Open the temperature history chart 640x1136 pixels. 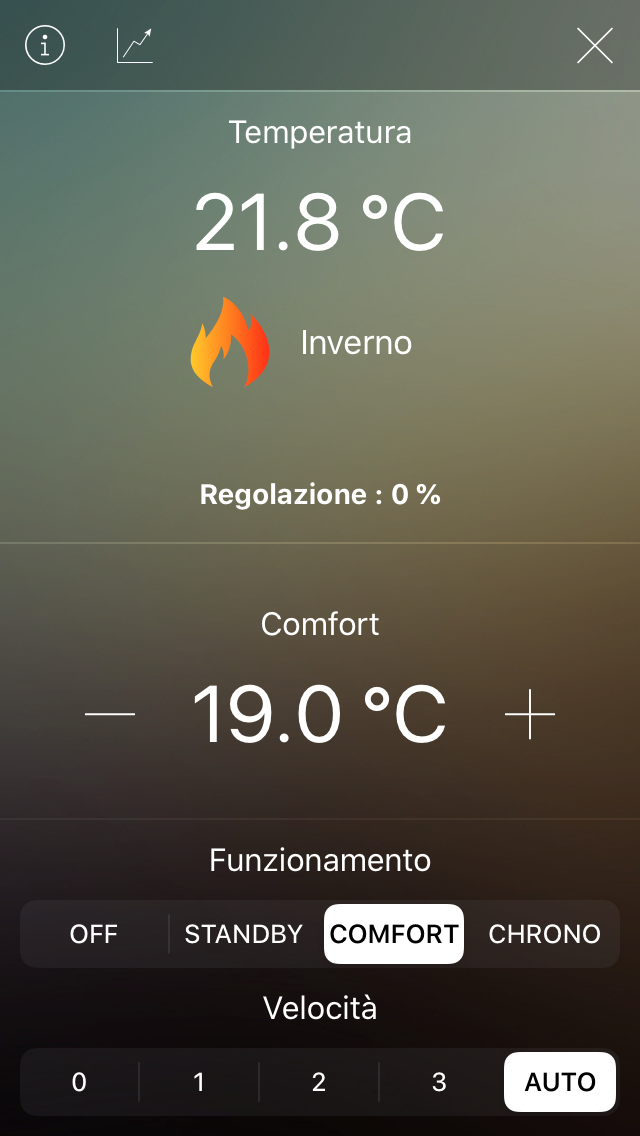click(x=135, y=46)
